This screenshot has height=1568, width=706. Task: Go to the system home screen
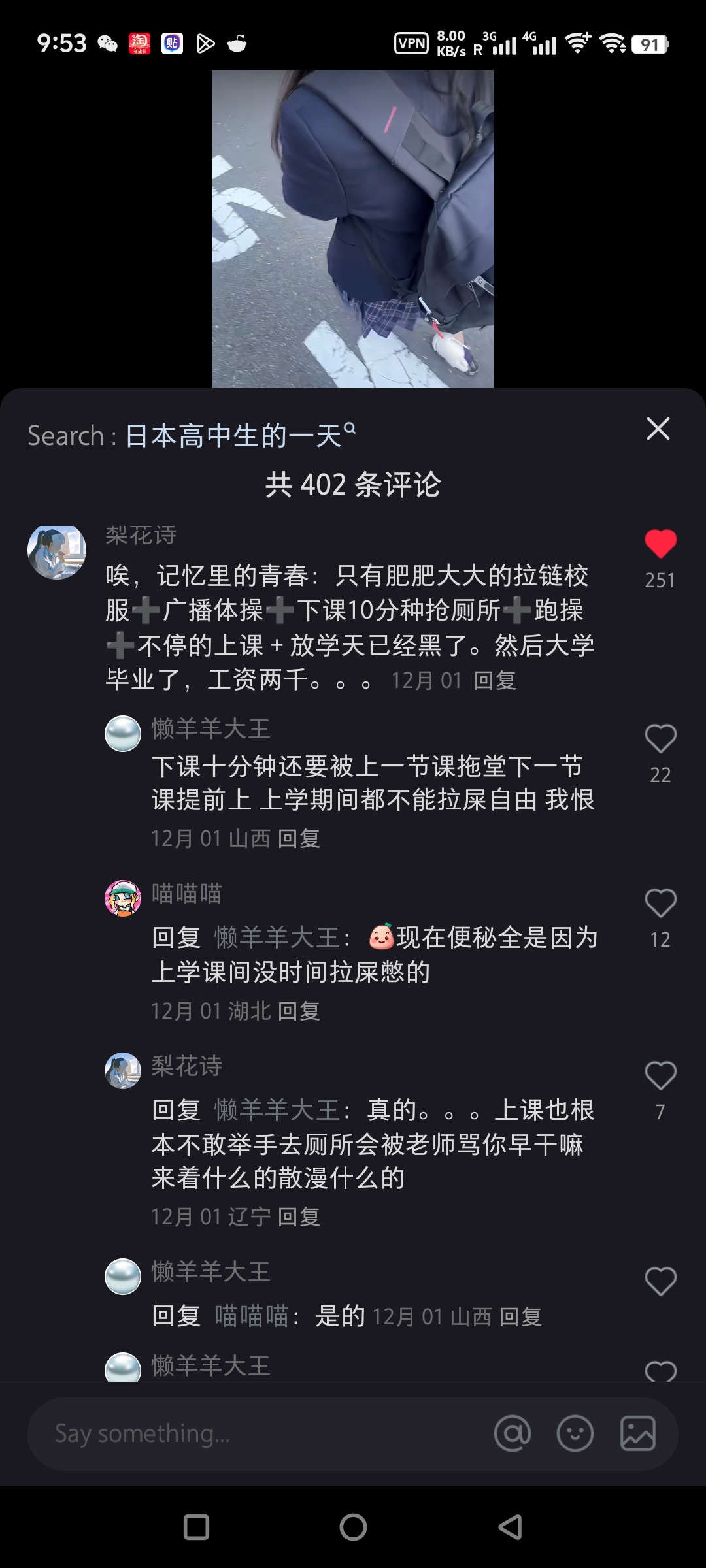(353, 1527)
